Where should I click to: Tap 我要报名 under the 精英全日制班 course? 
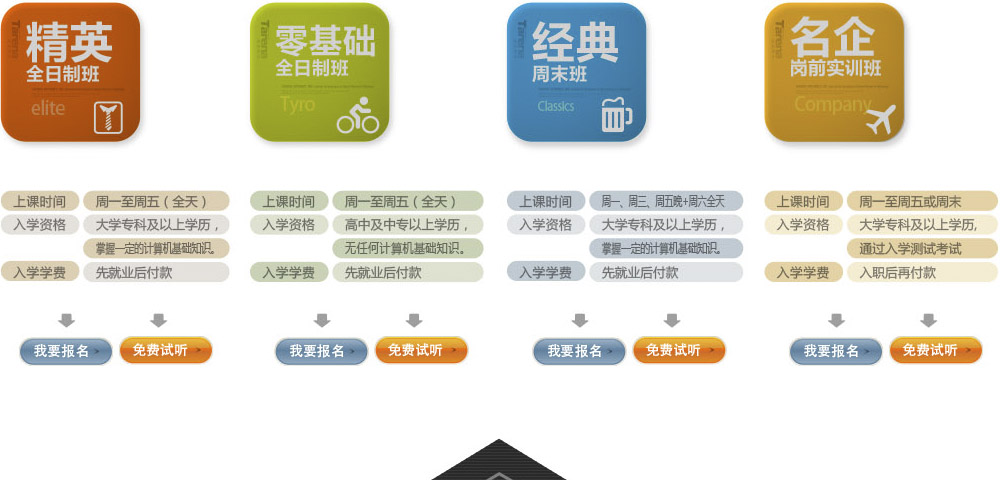(66, 351)
